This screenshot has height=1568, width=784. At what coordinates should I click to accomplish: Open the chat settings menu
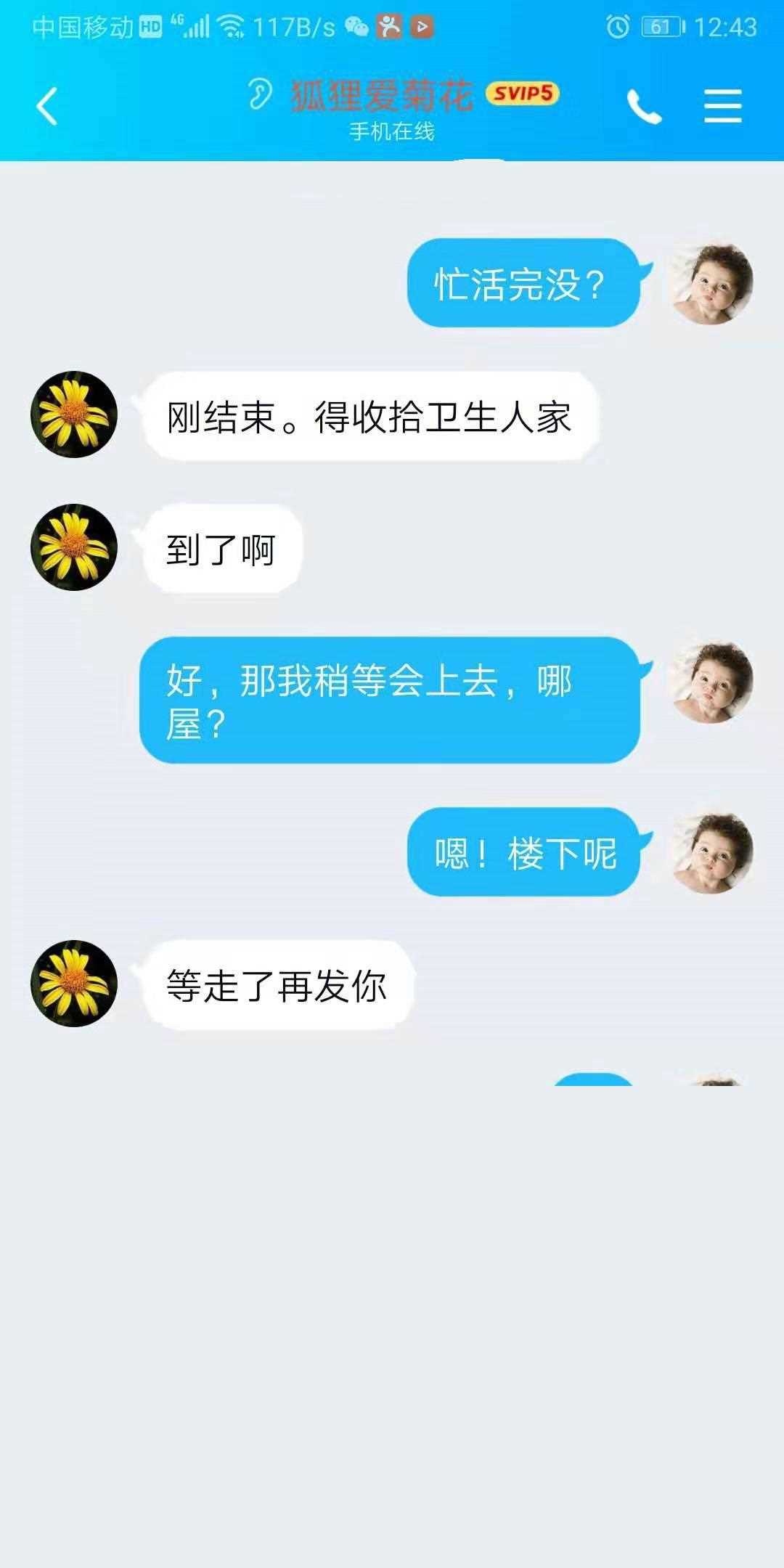pos(722,107)
